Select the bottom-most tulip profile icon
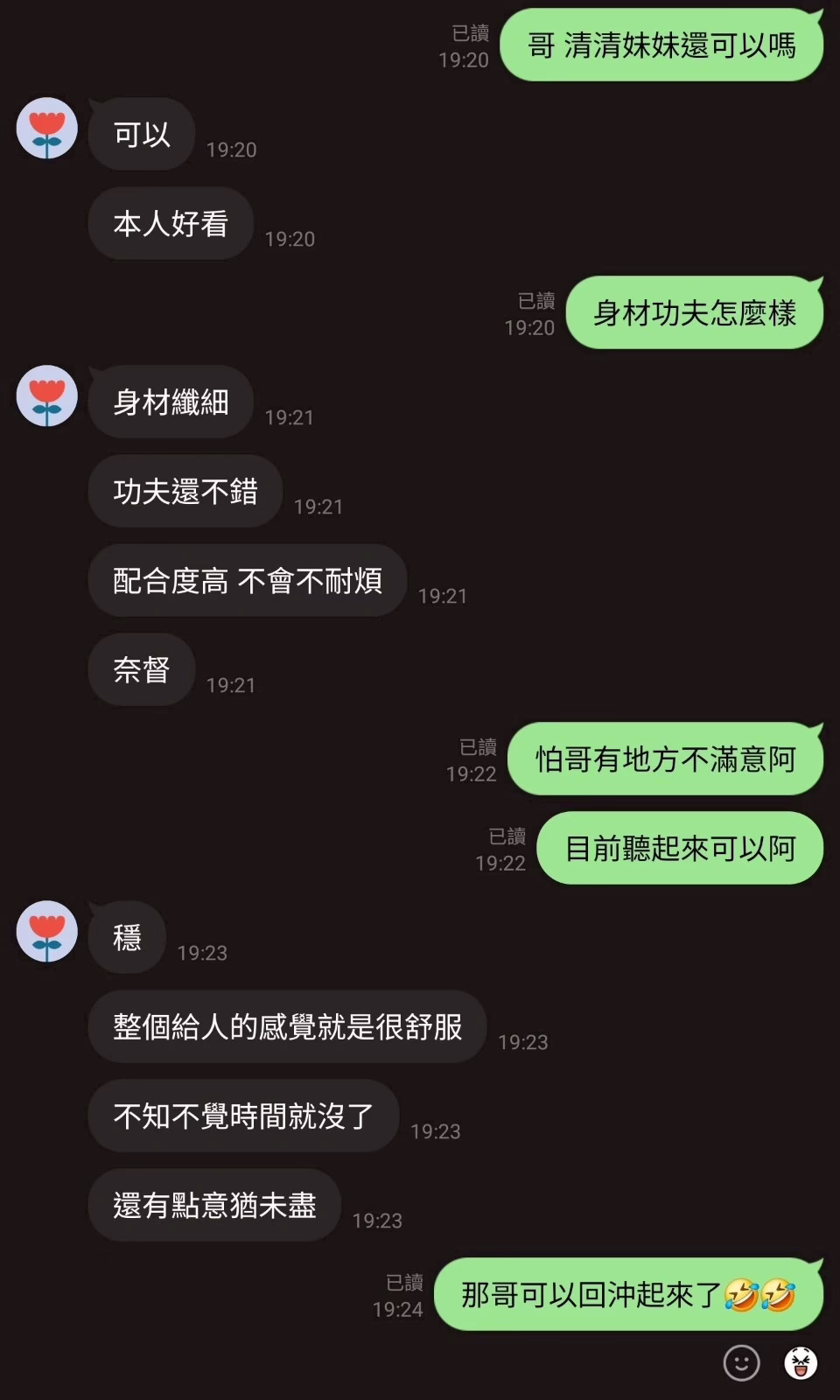840x1400 pixels. click(45, 931)
